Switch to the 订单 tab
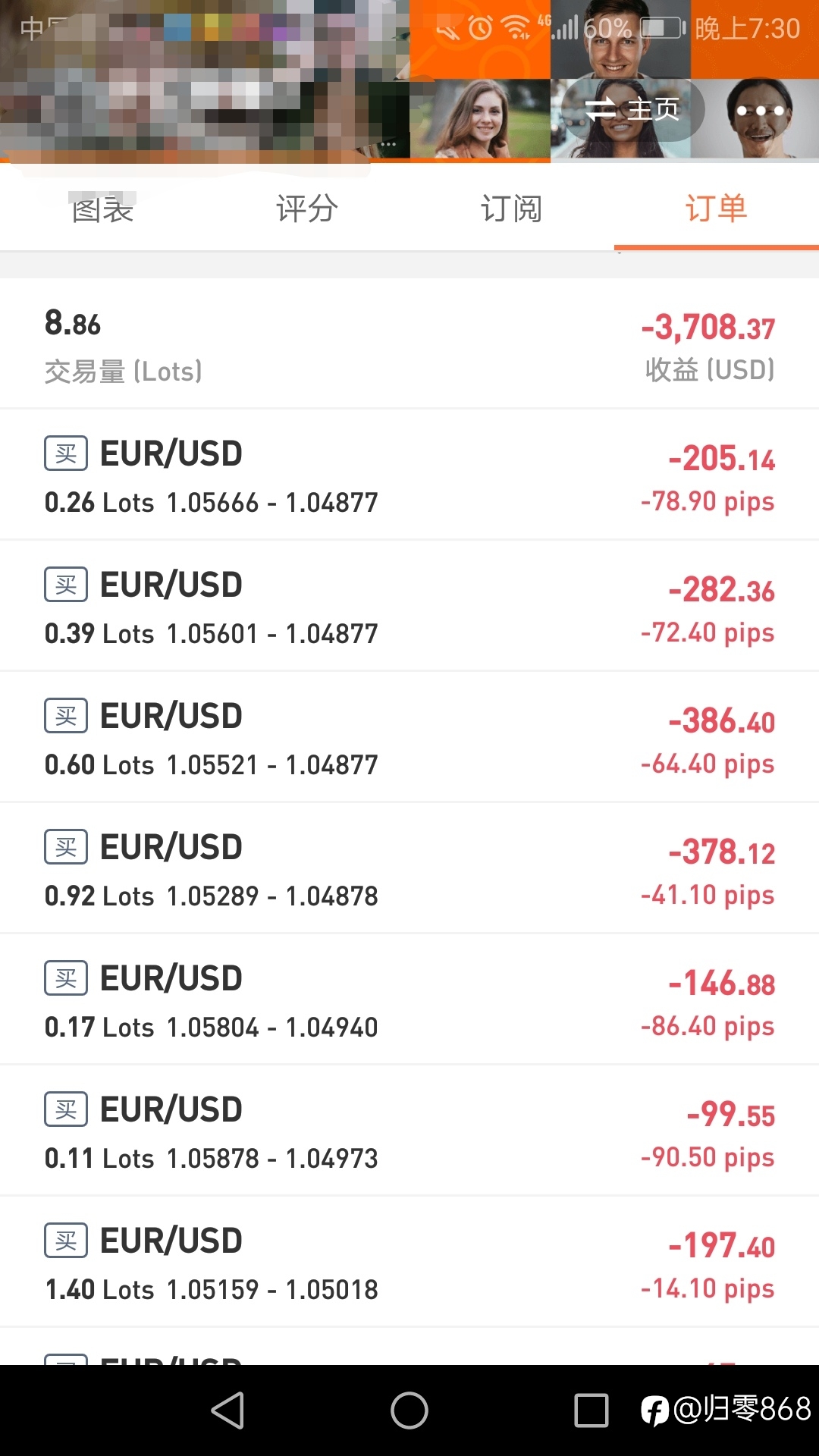Image resolution: width=819 pixels, height=1456 pixels. click(x=717, y=209)
